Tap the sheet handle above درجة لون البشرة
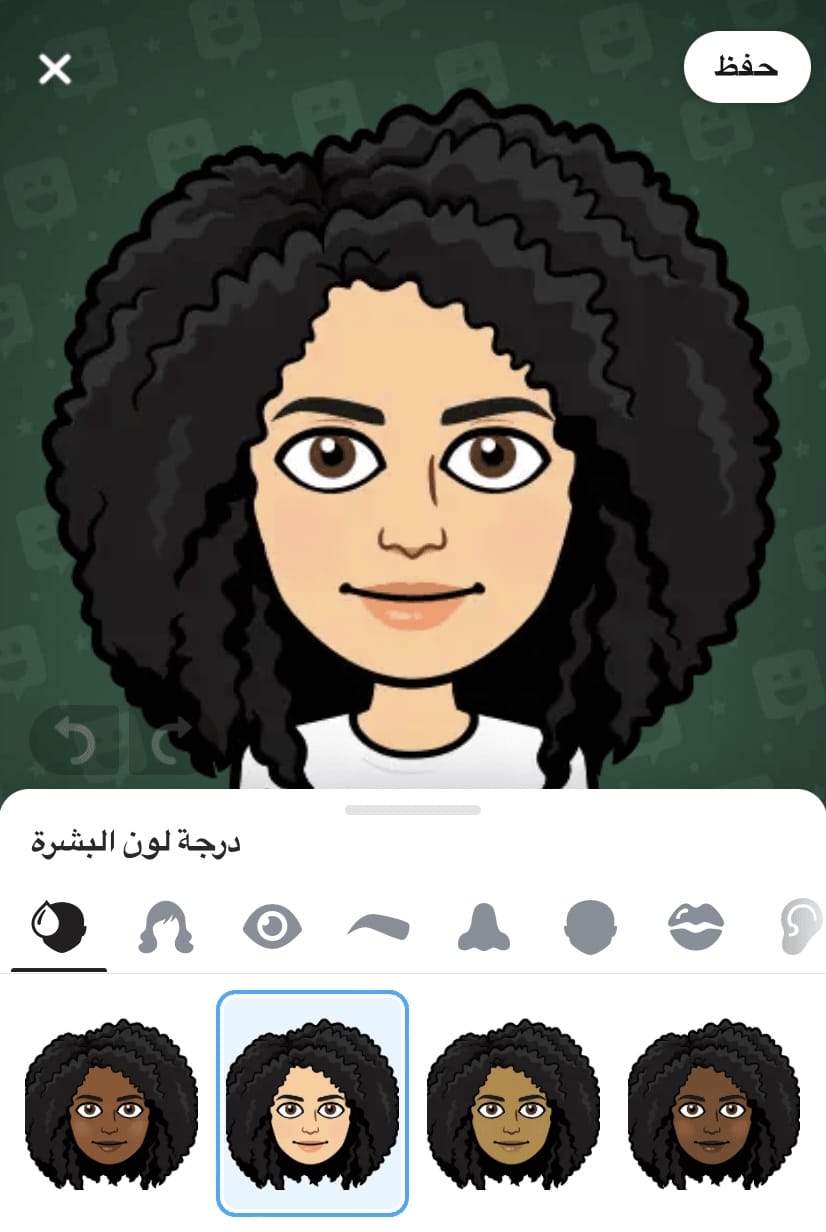 coord(413,810)
